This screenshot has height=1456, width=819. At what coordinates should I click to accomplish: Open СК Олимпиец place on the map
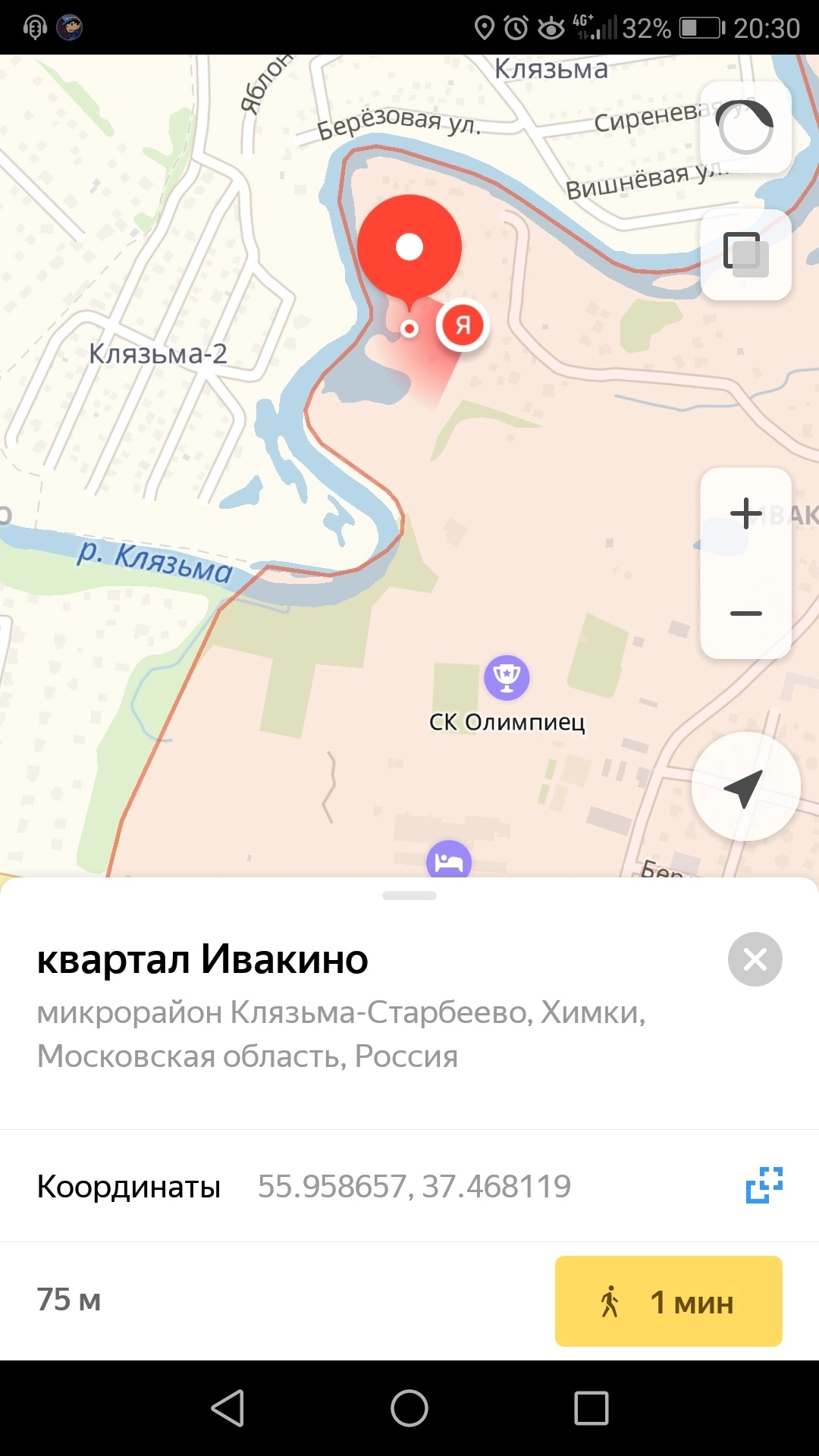click(507, 677)
